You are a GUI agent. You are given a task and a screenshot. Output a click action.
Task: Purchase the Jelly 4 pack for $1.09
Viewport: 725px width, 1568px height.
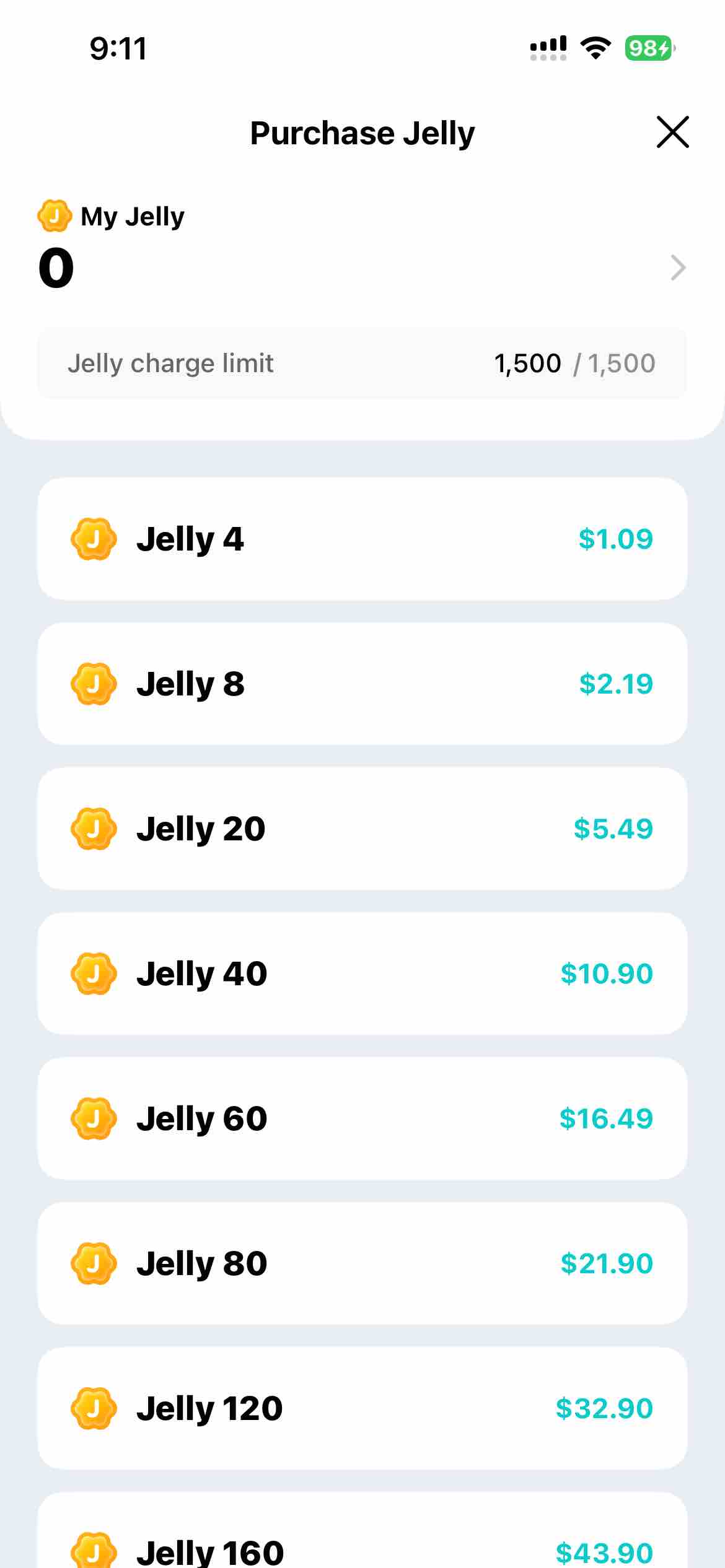click(x=362, y=539)
